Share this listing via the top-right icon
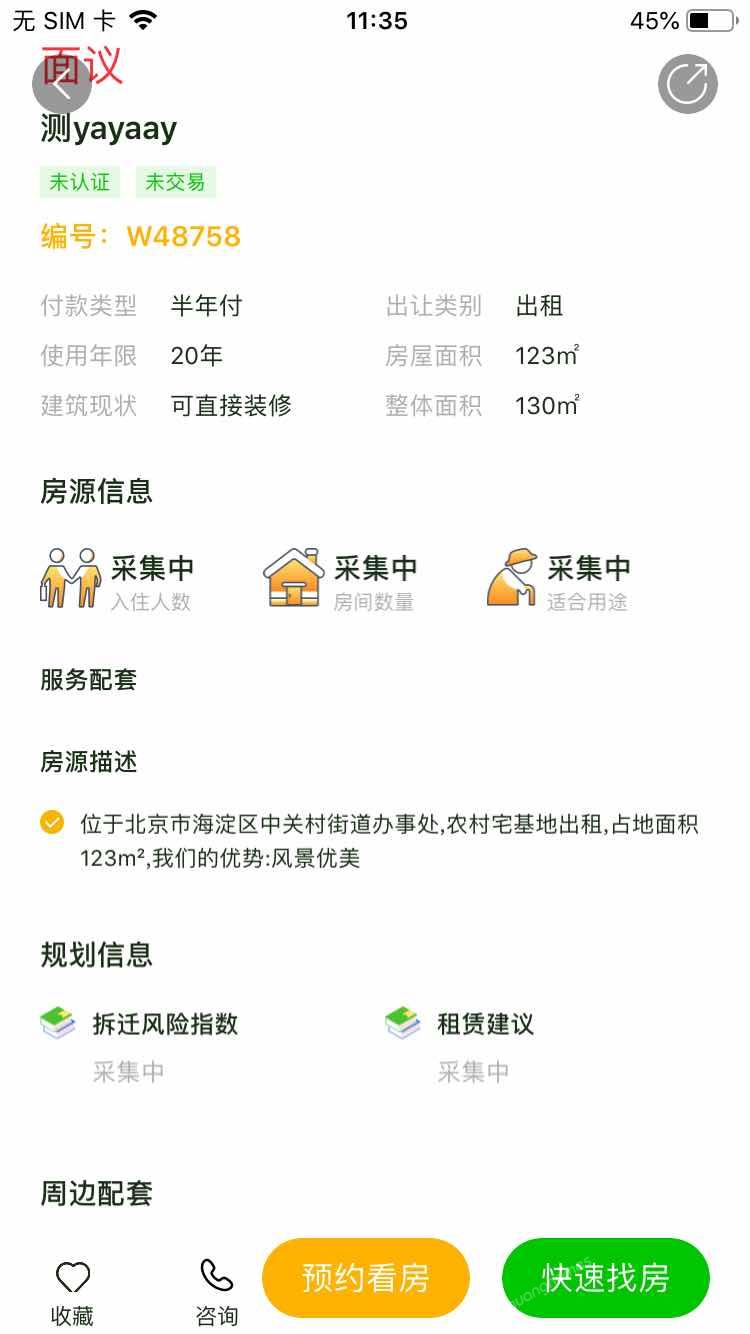The image size is (750, 1334). click(x=688, y=84)
